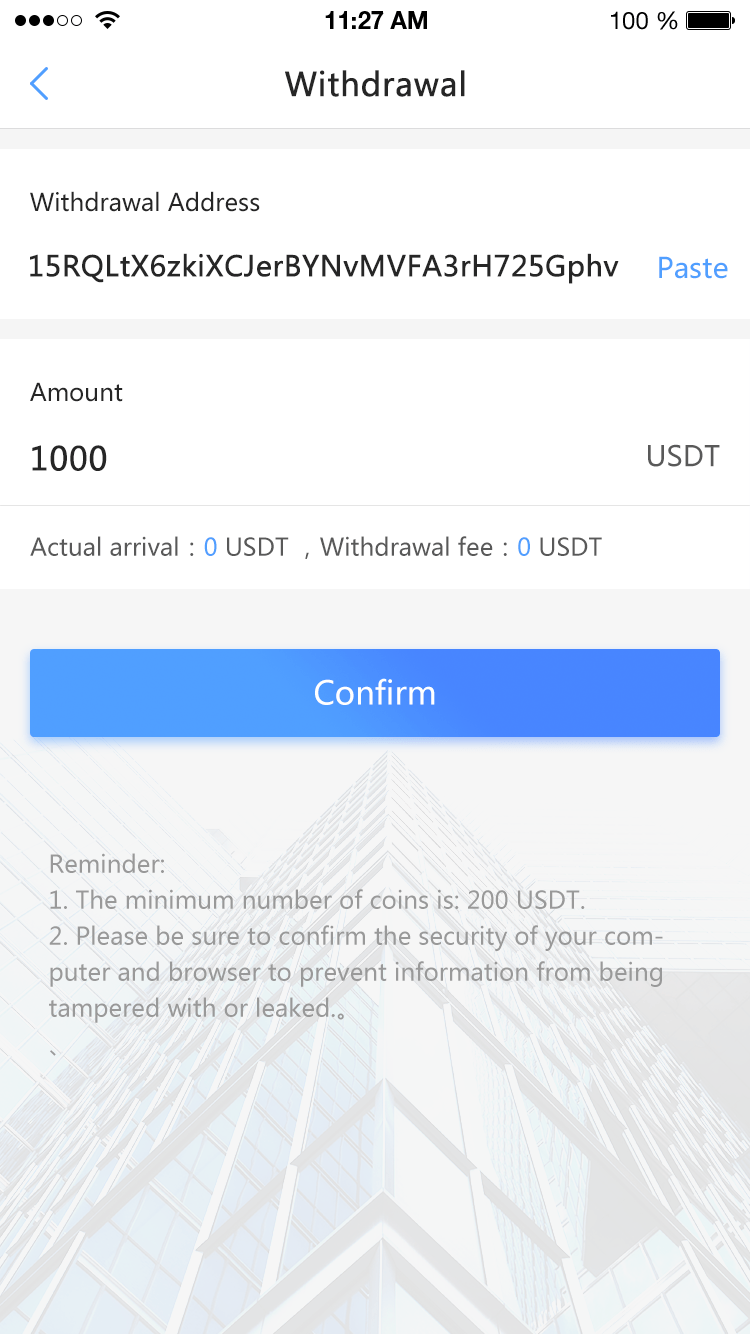Paste an address from the clipboard
Screen dimensions: 750x1334
[x=692, y=268]
